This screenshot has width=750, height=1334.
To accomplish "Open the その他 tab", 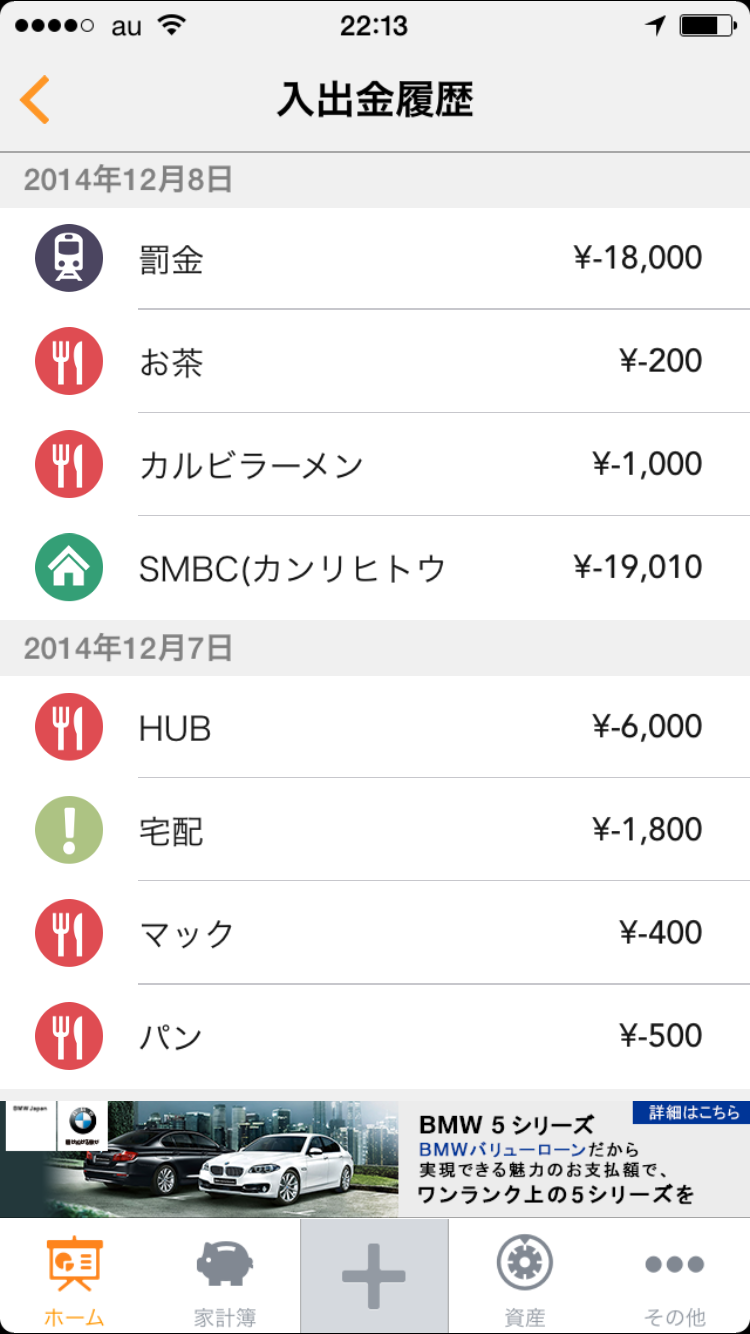I will pyautogui.click(x=675, y=1277).
